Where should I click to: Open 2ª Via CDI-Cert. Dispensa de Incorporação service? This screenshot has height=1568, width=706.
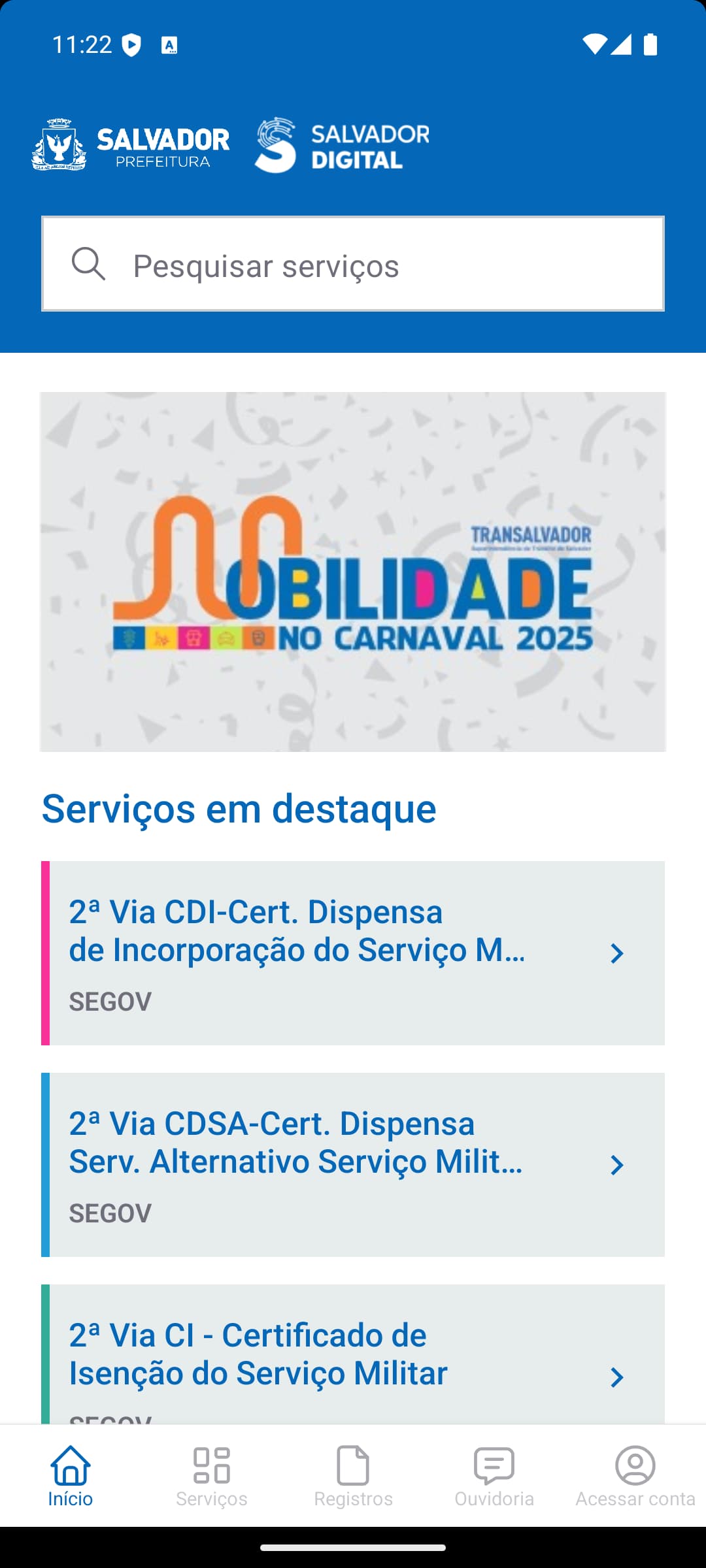pyautogui.click(x=353, y=953)
